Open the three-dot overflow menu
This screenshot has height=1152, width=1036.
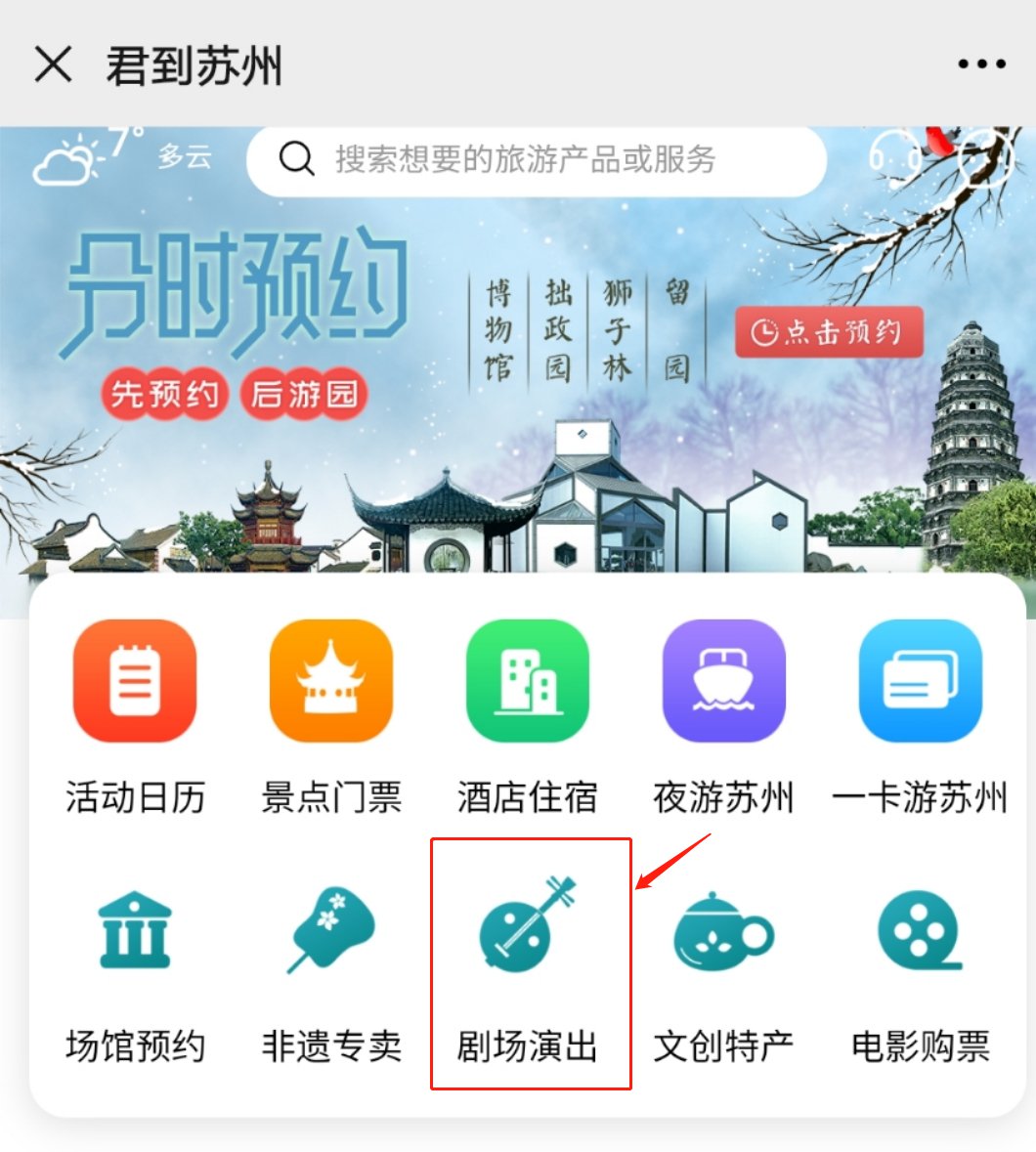[x=980, y=64]
